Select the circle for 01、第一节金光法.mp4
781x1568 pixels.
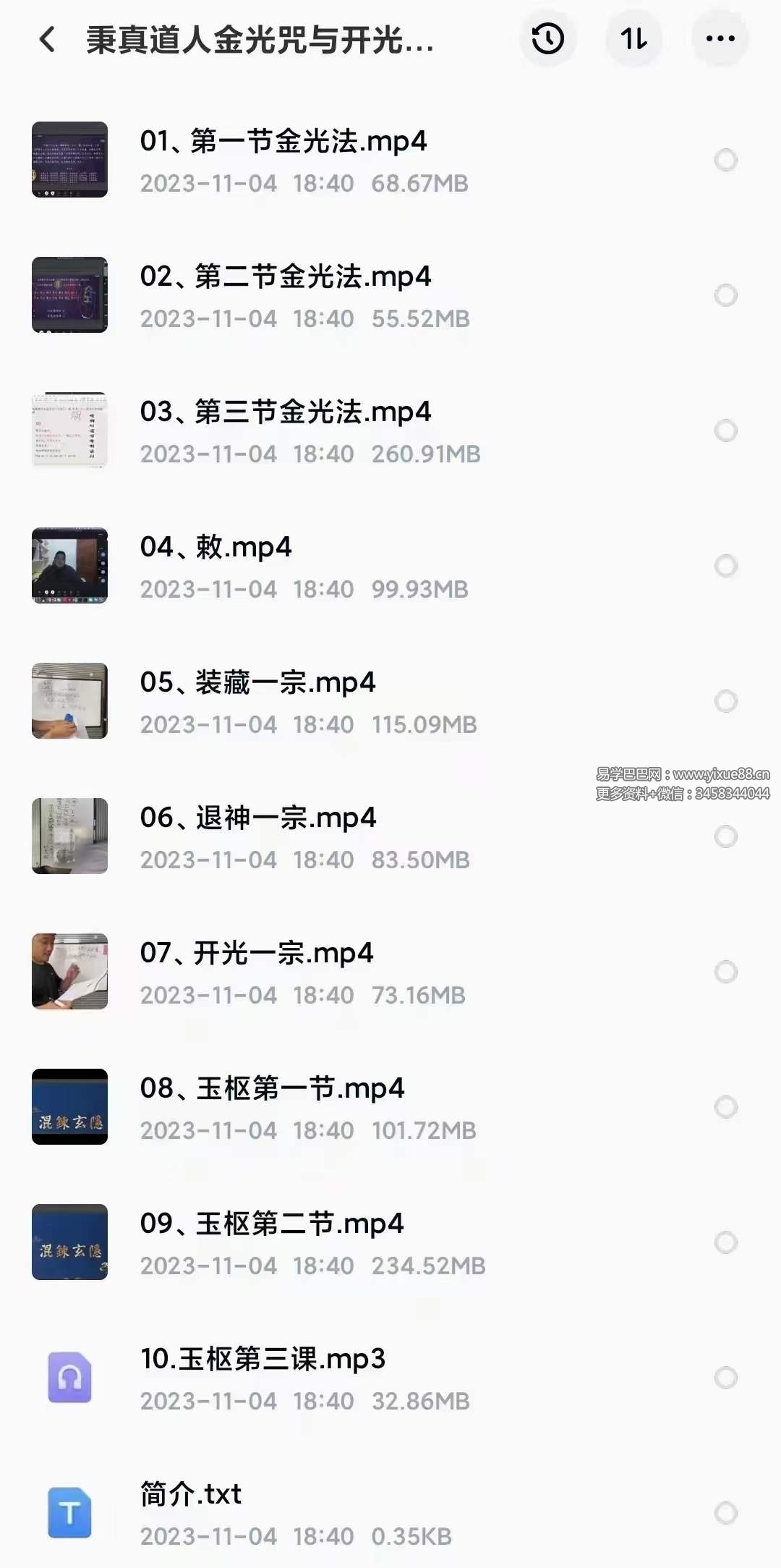click(x=725, y=160)
